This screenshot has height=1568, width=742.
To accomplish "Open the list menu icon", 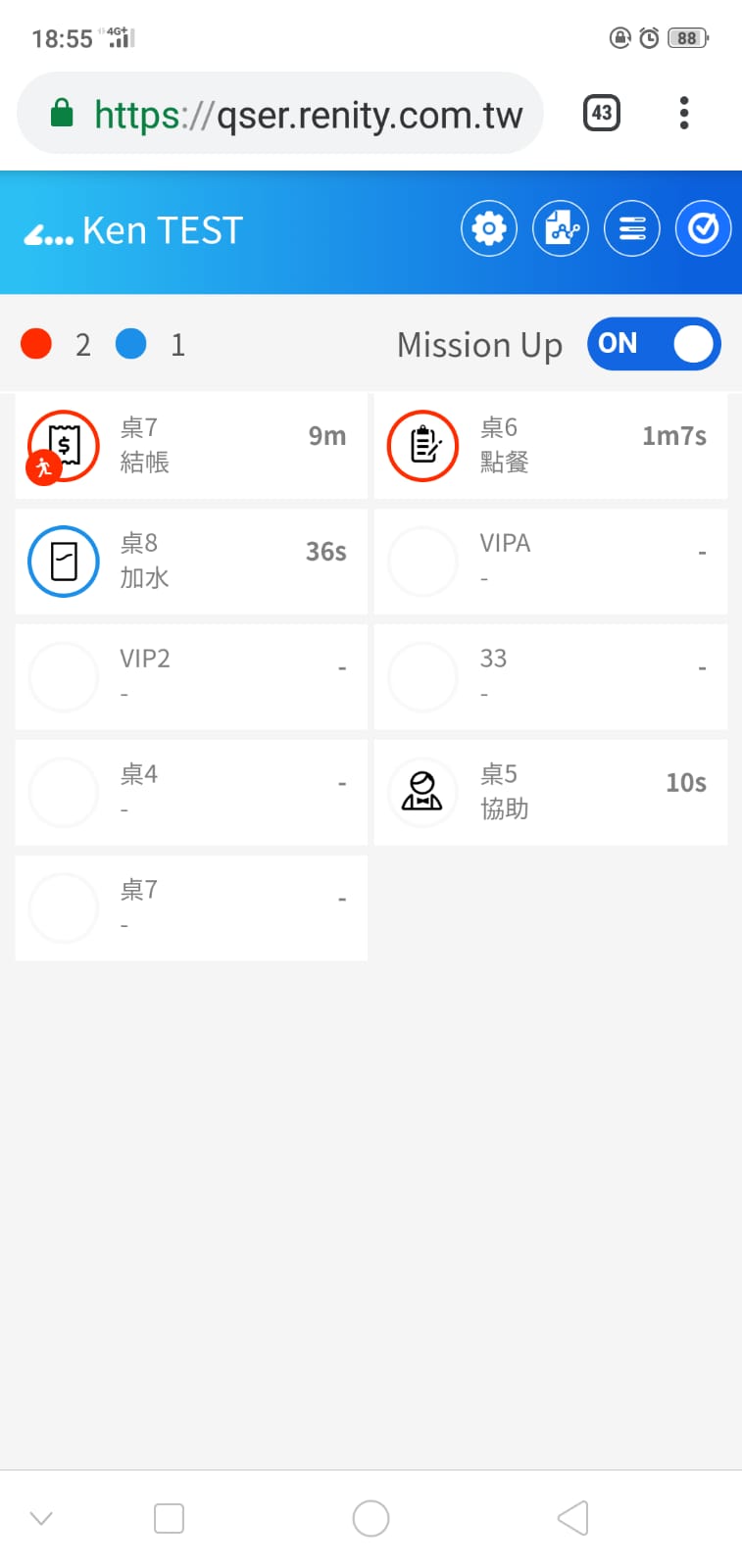I will tap(632, 229).
